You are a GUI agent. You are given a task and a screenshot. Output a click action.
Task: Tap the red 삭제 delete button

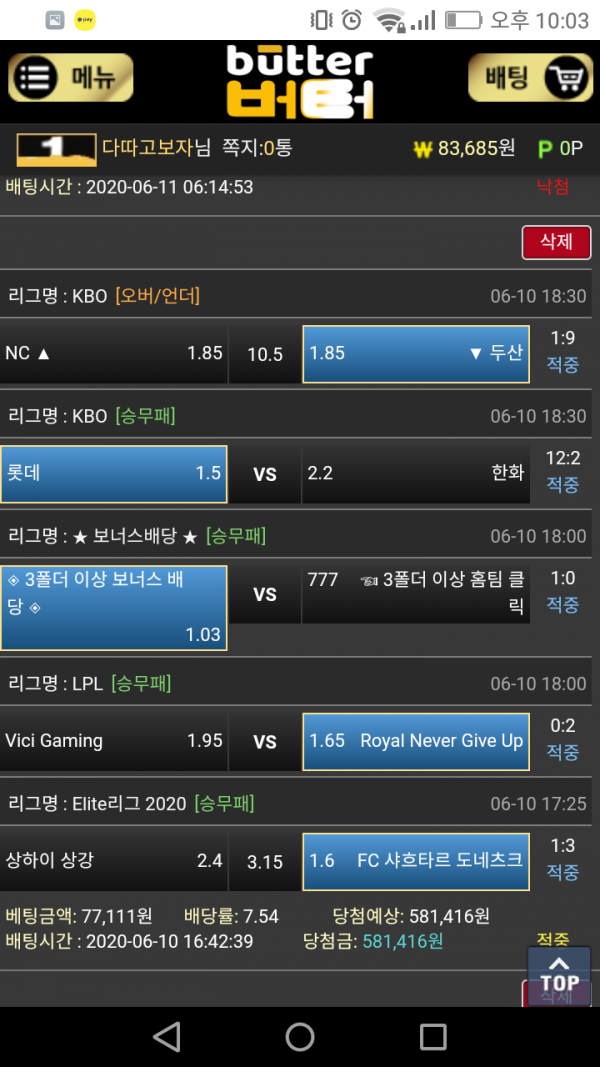point(556,242)
